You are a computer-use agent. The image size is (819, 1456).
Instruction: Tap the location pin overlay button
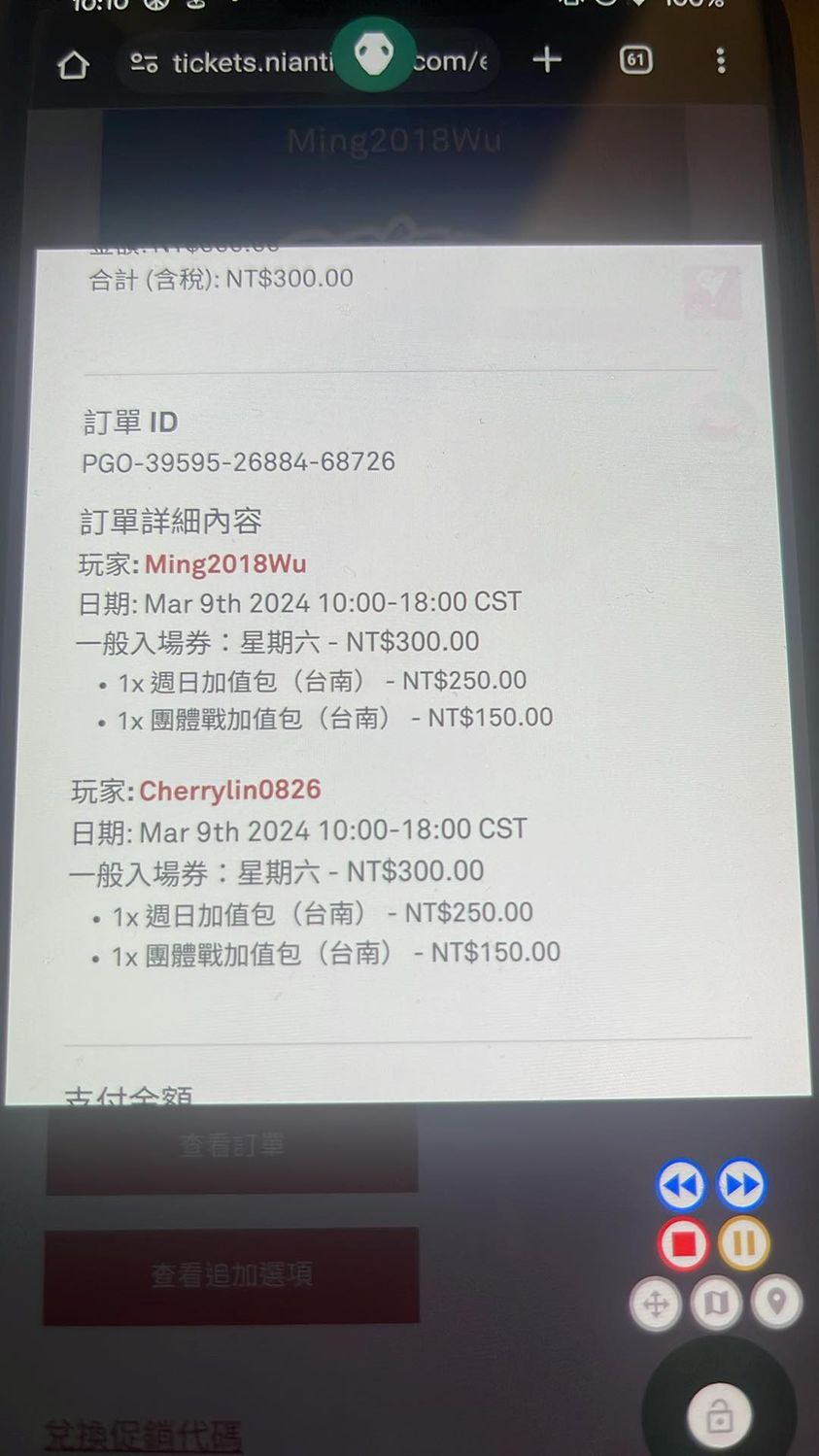[x=776, y=1302]
